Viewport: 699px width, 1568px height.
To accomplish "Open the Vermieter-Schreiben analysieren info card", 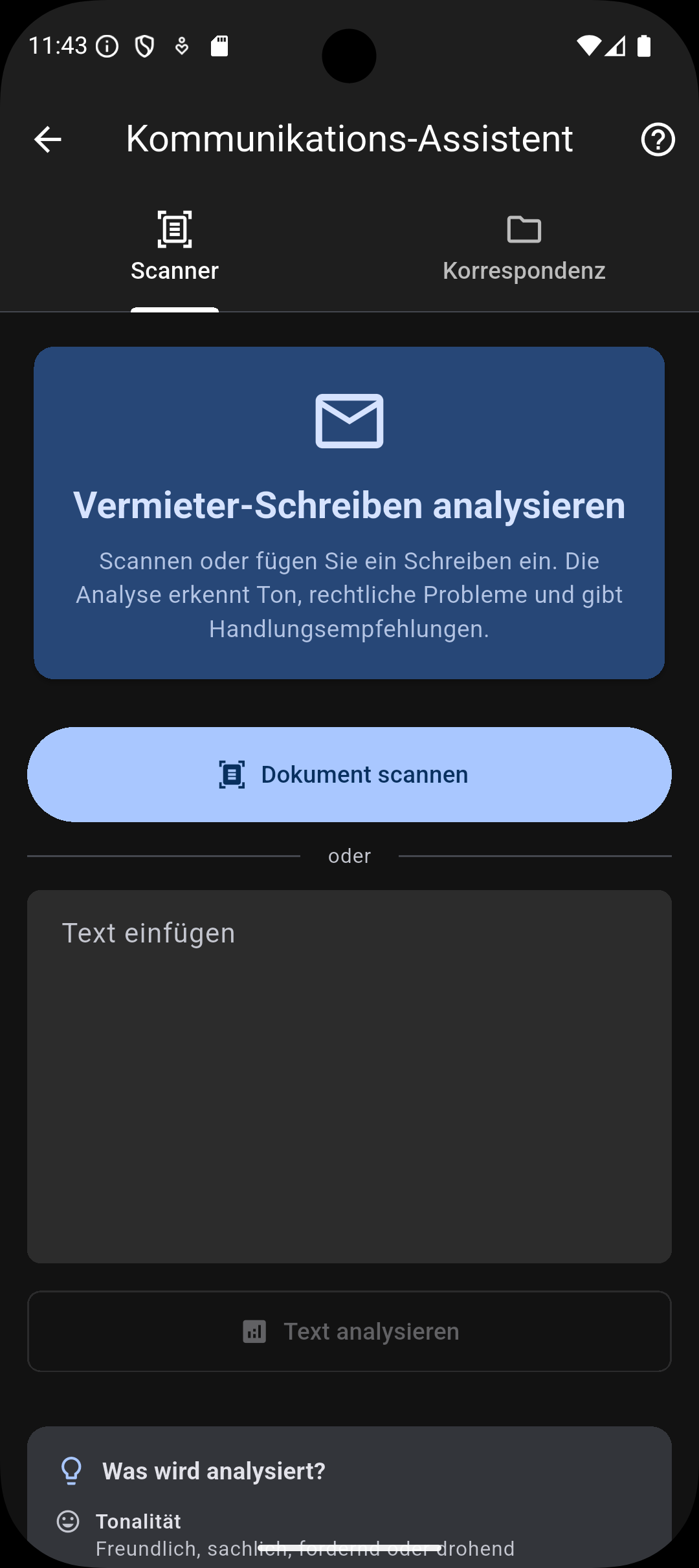I will [x=349, y=511].
